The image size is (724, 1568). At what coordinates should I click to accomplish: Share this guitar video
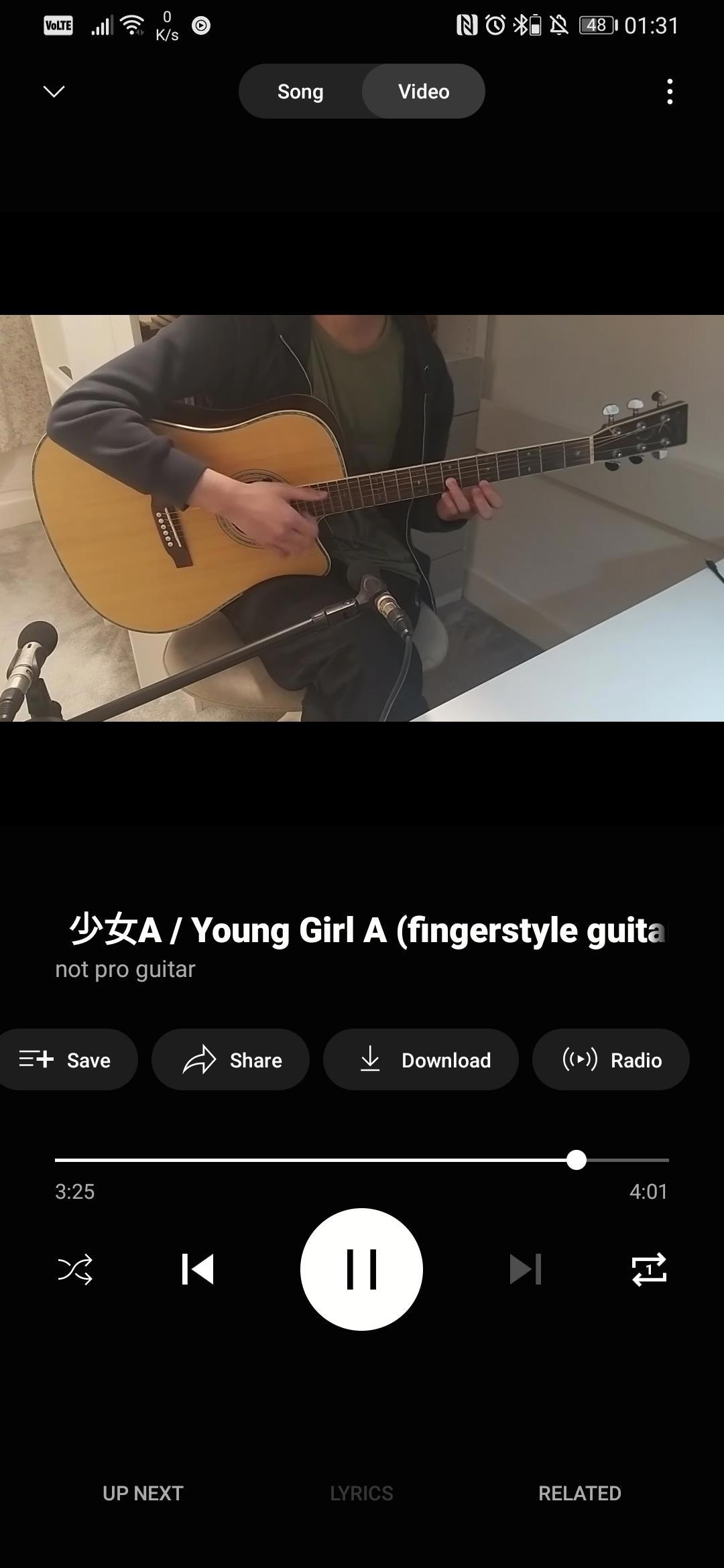[x=231, y=1059]
